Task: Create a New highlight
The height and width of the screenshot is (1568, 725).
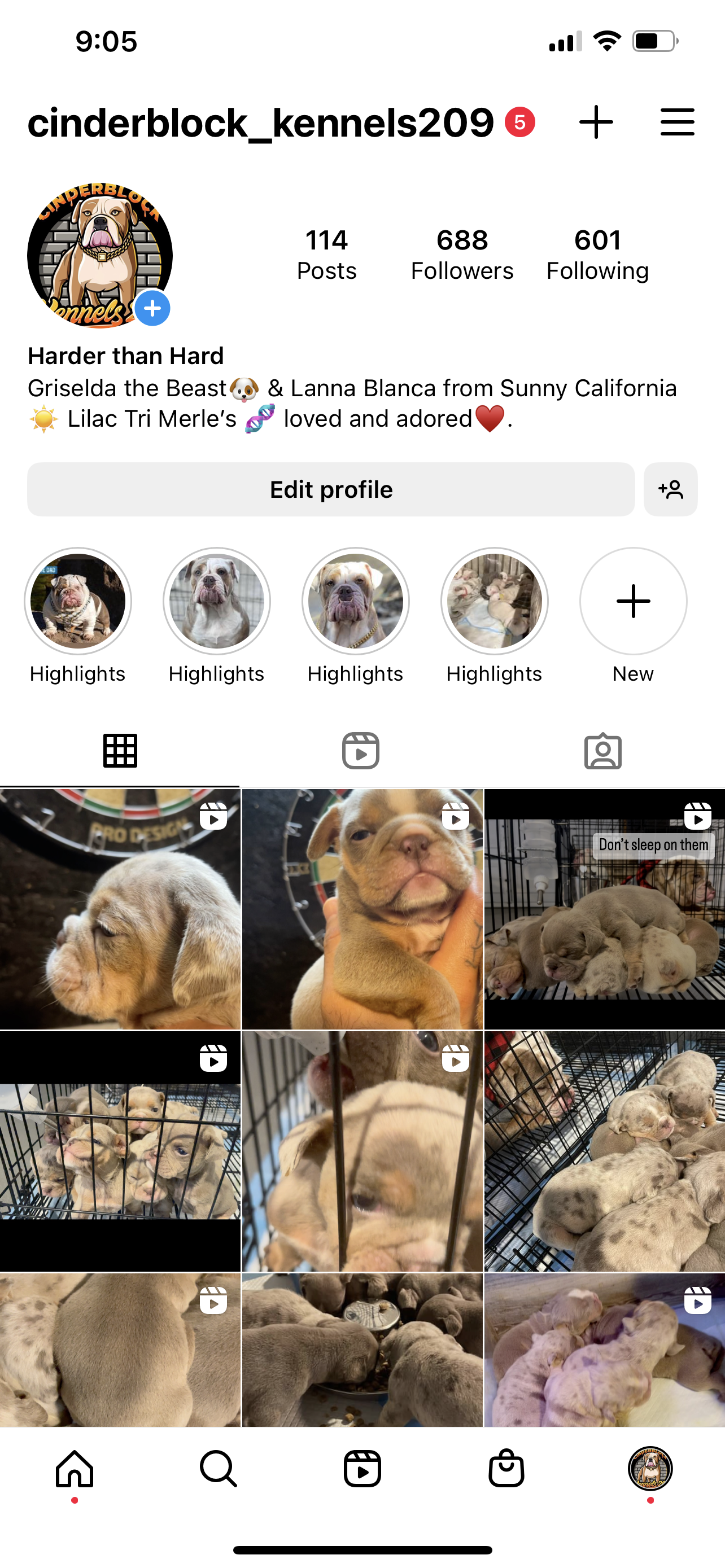Action: coord(633,601)
